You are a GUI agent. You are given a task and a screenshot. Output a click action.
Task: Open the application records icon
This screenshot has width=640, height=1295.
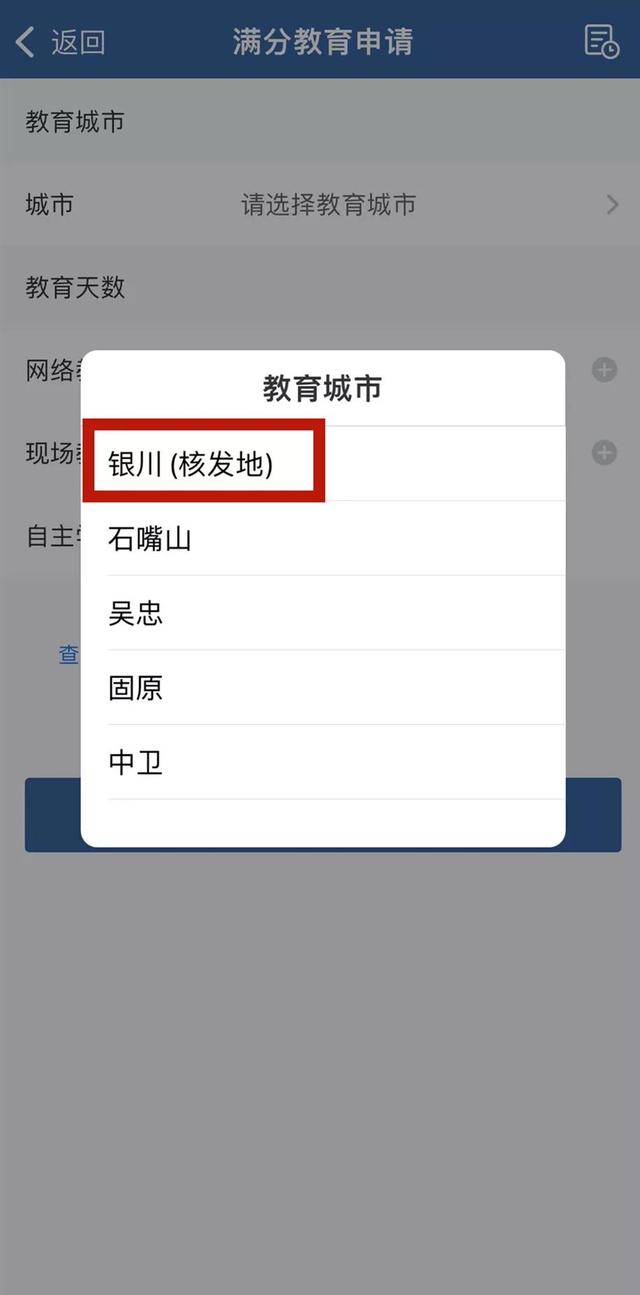(601, 41)
